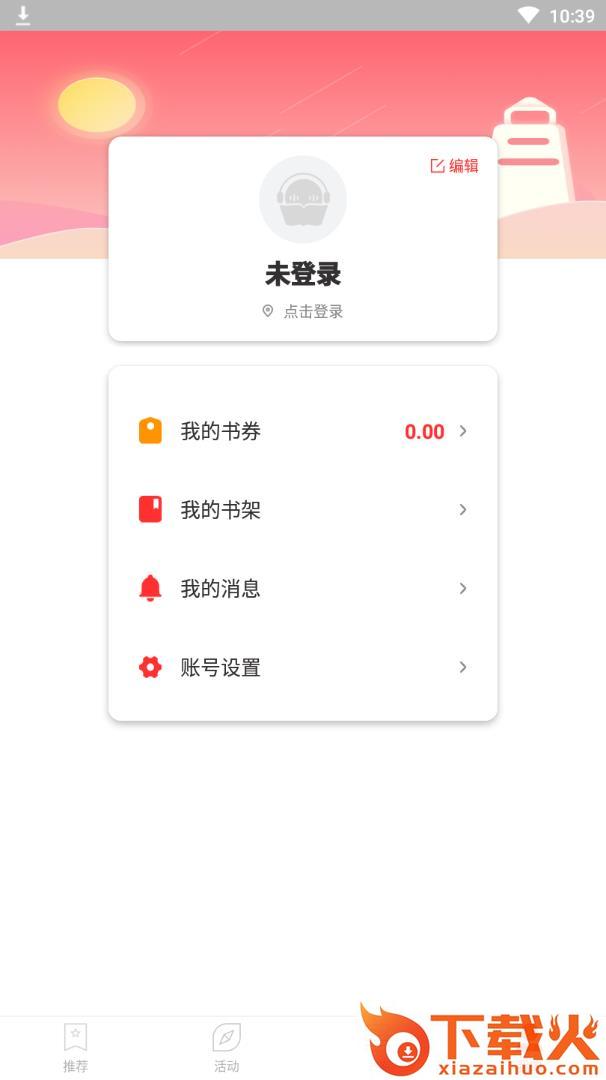The height and width of the screenshot is (1080, 606).
Task: Switch to the 活动 tab
Action: click(226, 1047)
